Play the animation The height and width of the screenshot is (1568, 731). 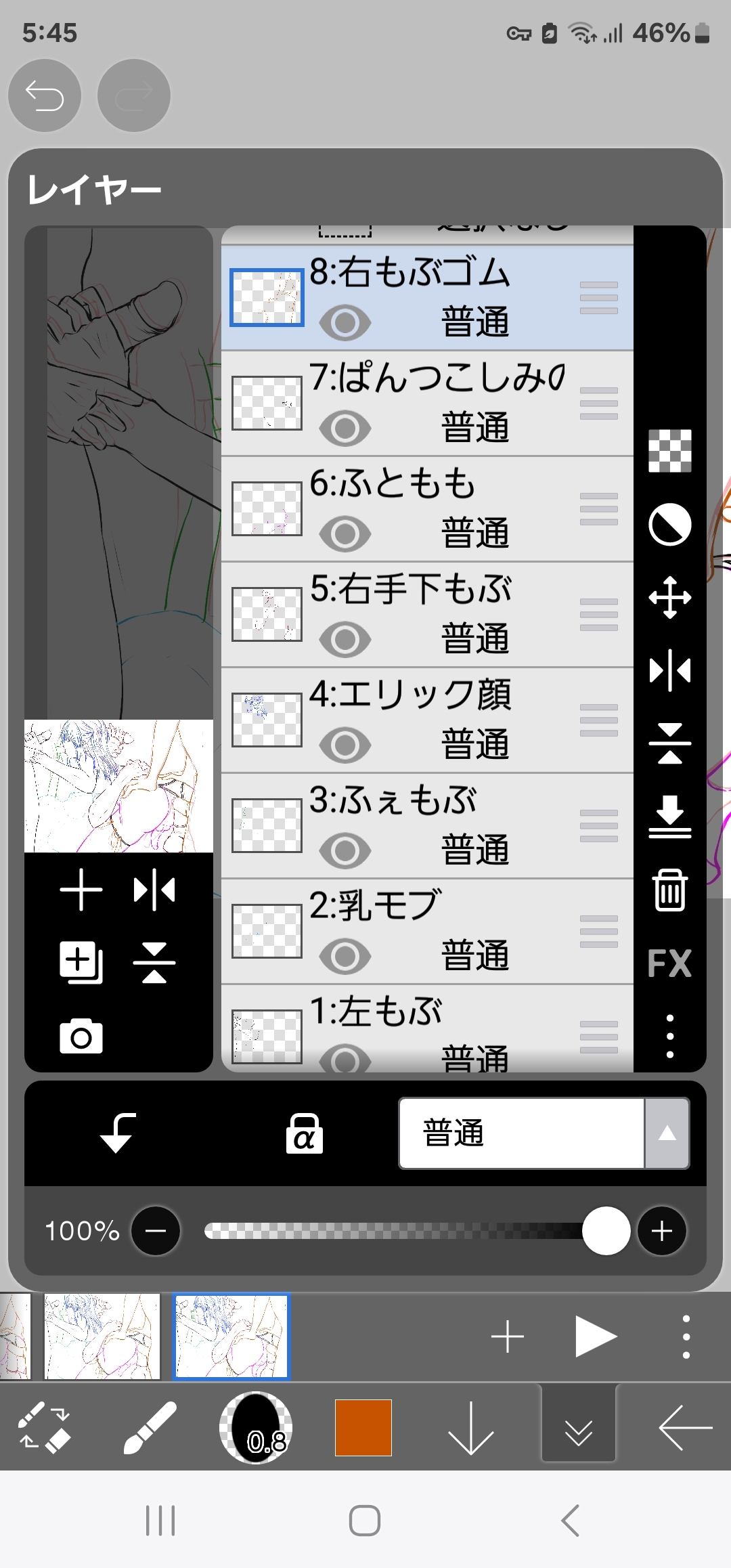click(x=595, y=1336)
